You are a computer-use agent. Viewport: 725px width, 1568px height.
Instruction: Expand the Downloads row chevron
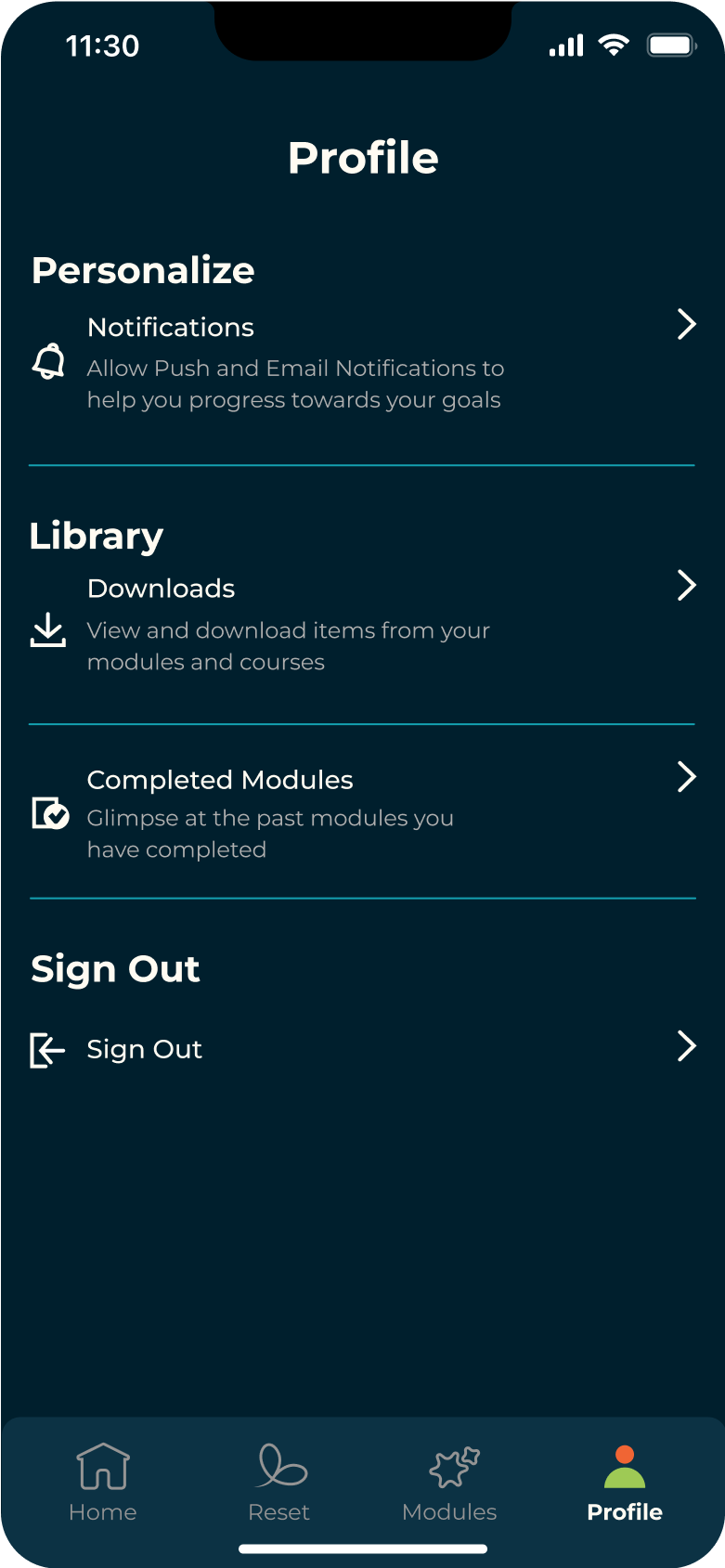coord(687,586)
